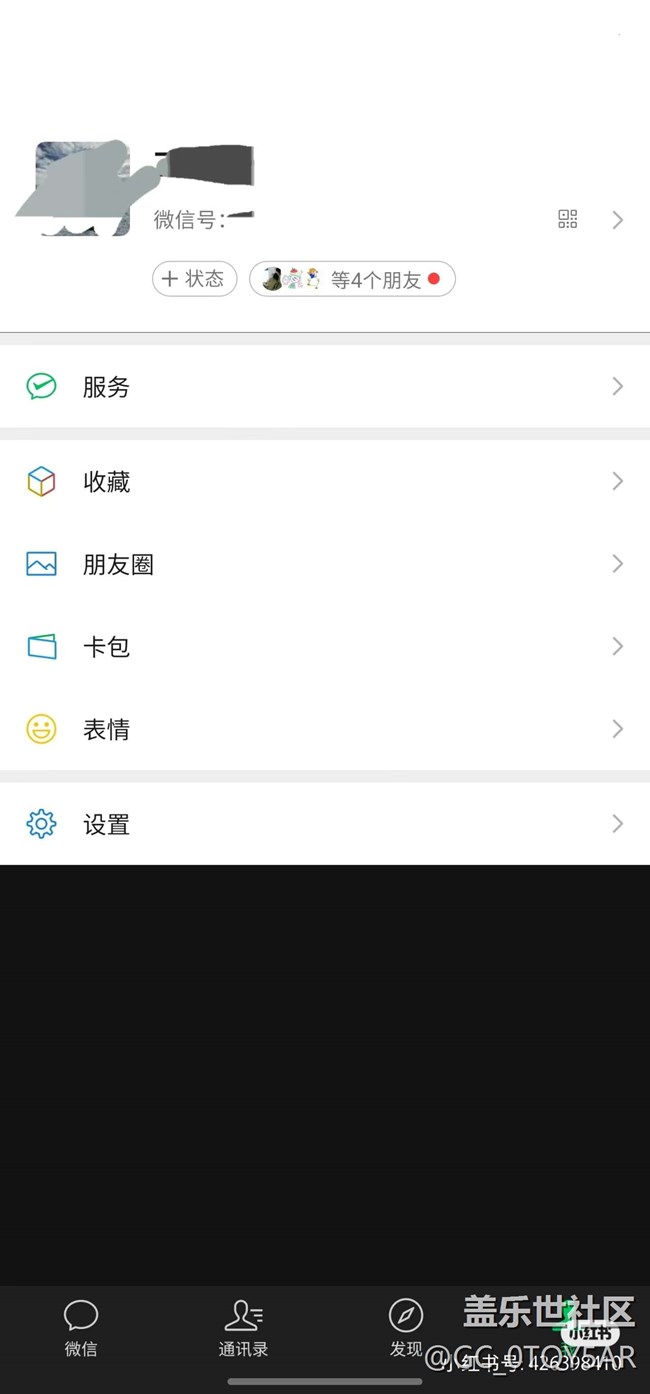650x1394 pixels.
Task: Open my QR code
Action: 568,220
